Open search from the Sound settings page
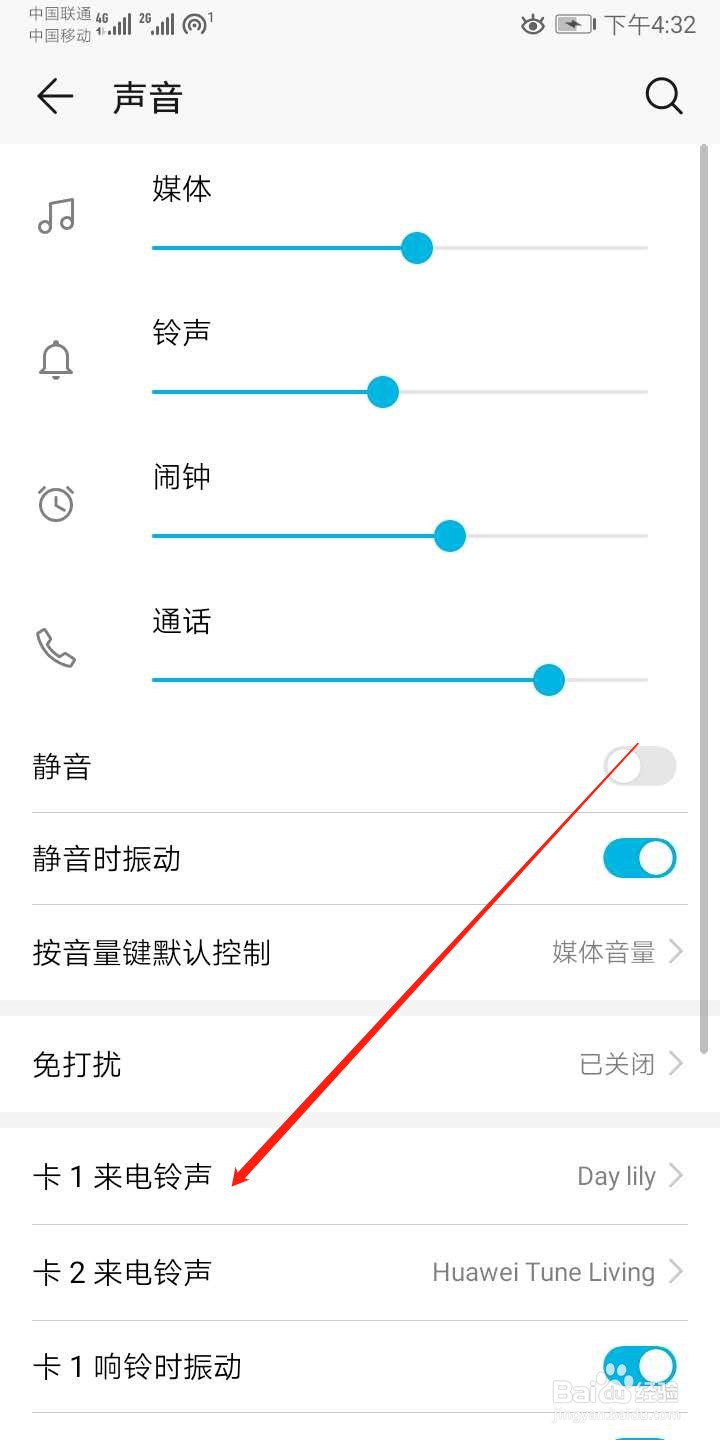The height and width of the screenshot is (1440, 720). pos(663,96)
